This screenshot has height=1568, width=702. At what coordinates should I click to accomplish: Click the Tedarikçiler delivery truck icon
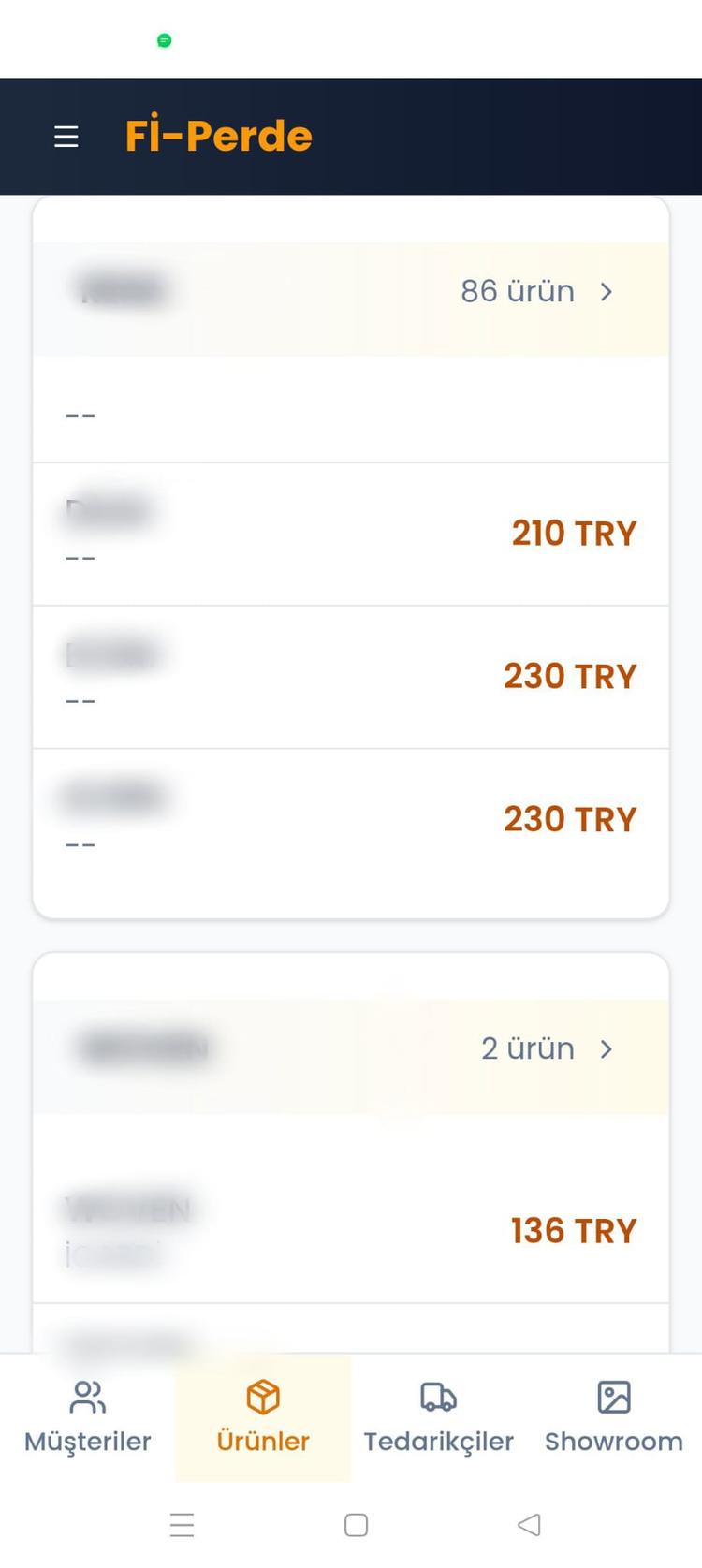437,1396
